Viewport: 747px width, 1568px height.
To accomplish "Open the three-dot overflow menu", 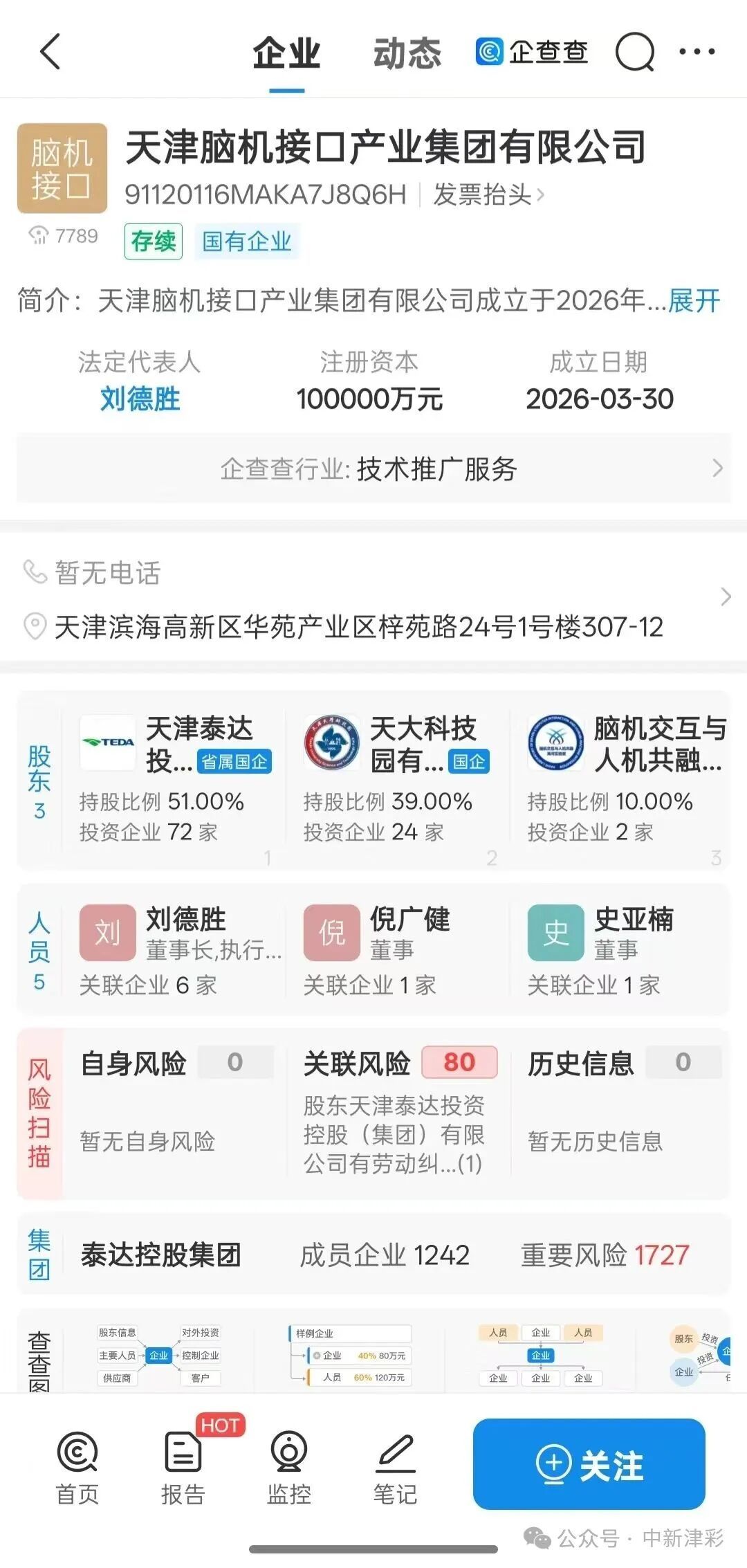I will pos(697,52).
